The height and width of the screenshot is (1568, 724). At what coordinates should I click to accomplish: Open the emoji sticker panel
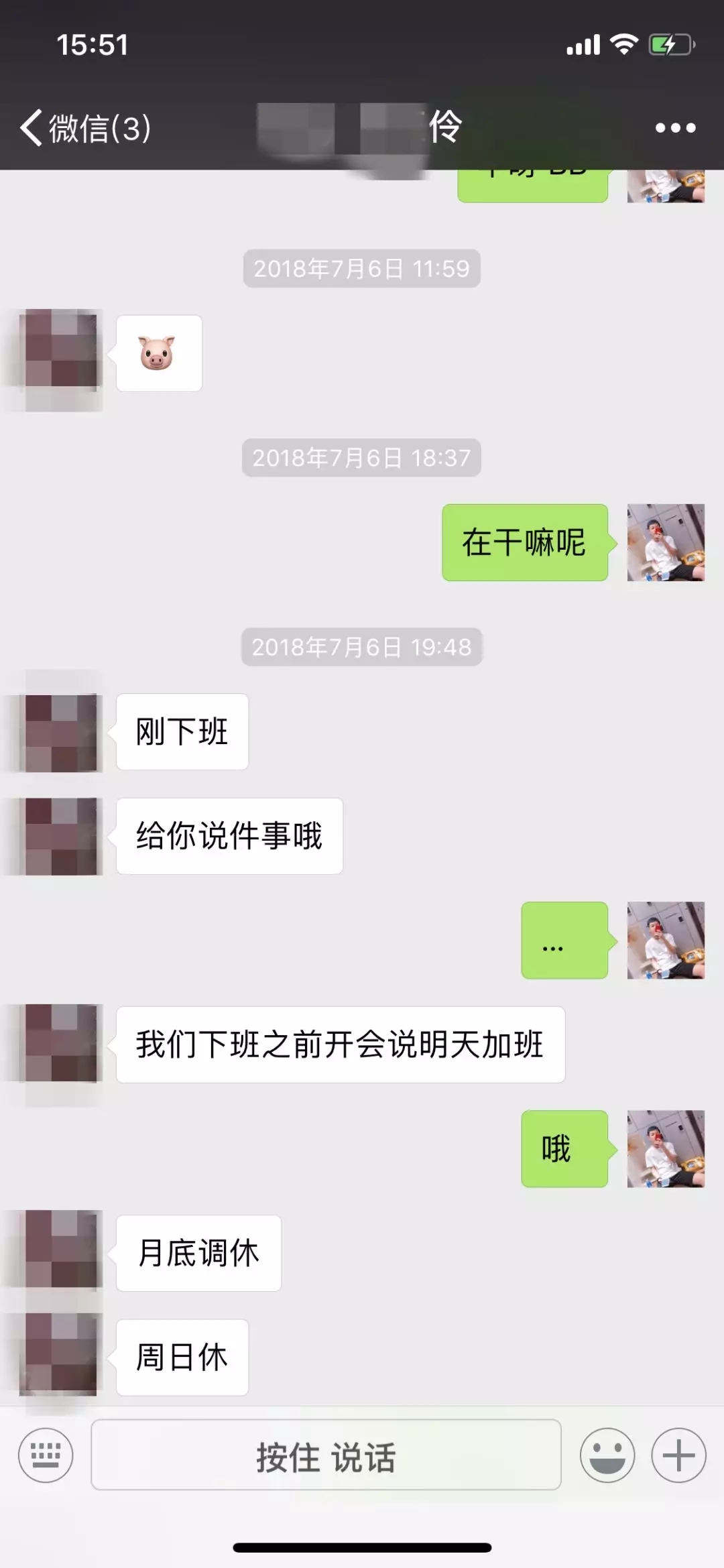click(607, 1455)
